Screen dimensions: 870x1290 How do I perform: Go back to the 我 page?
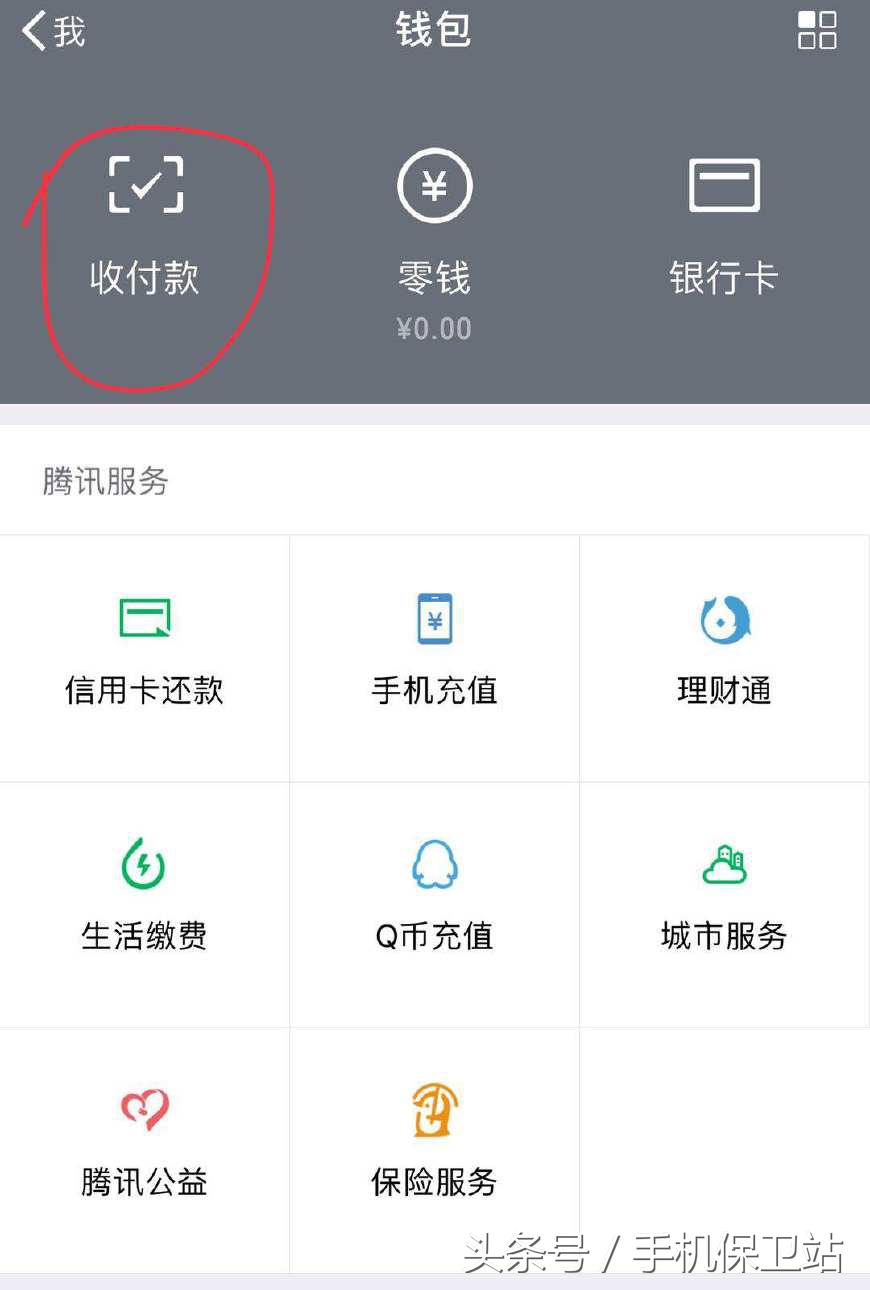[54, 32]
